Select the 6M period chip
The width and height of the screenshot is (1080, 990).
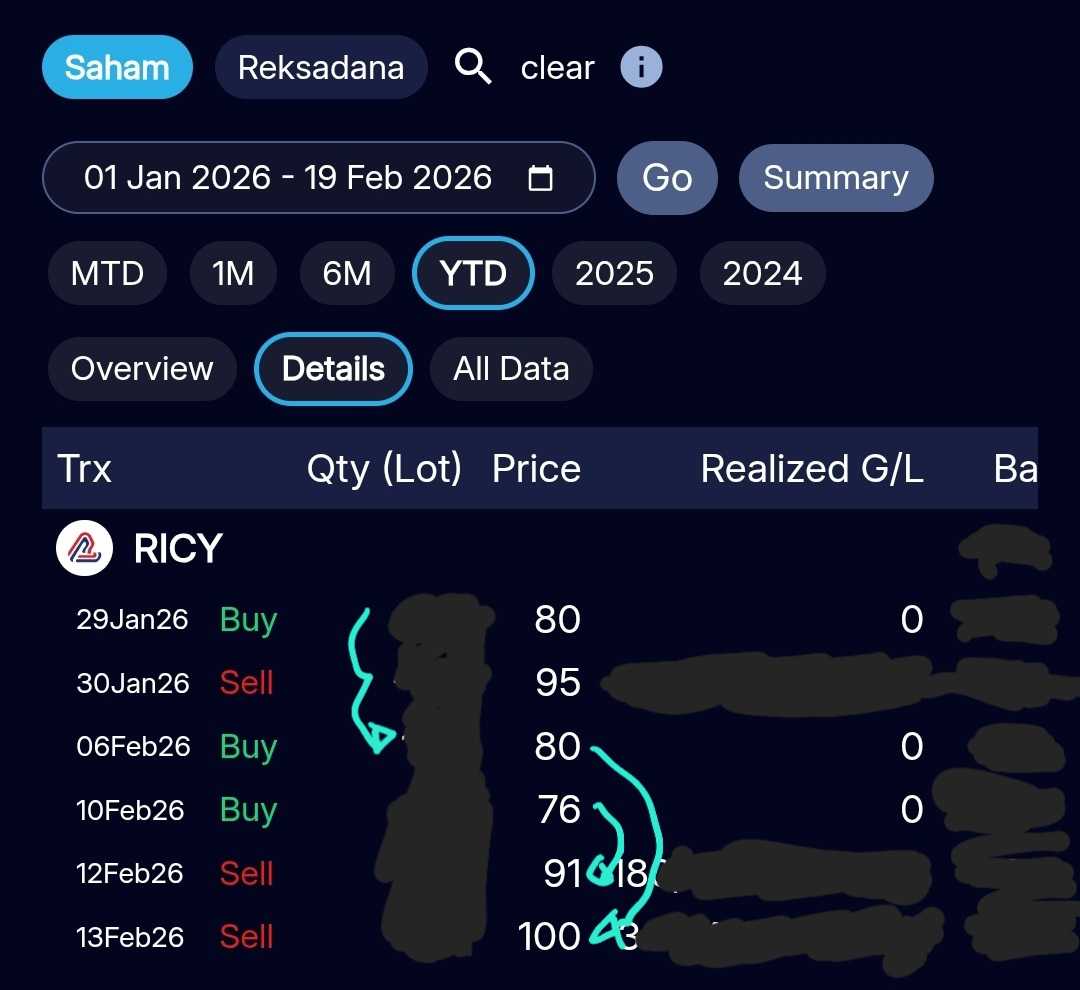tap(347, 273)
